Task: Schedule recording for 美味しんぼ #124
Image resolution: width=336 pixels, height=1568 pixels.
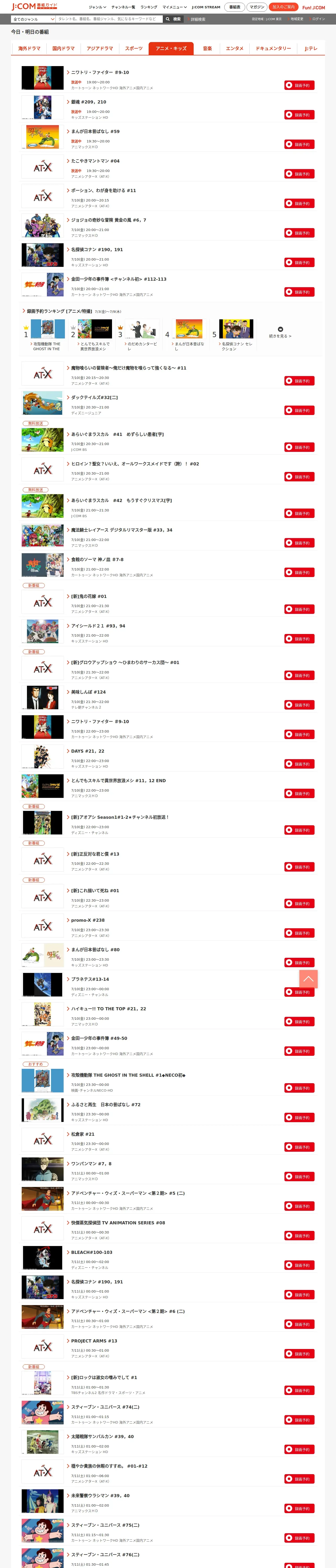Action: pos(299,705)
